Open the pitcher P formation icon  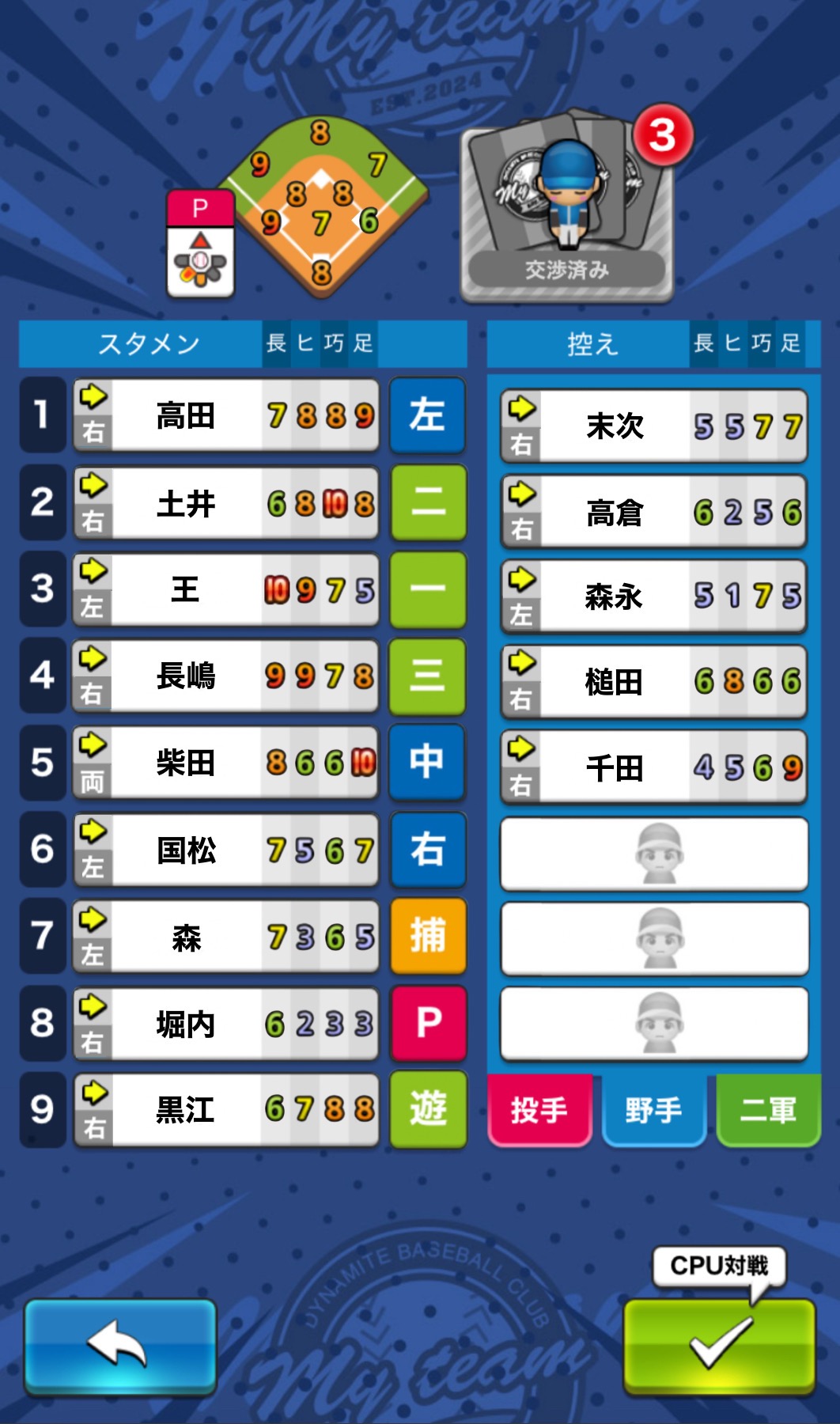point(200,244)
